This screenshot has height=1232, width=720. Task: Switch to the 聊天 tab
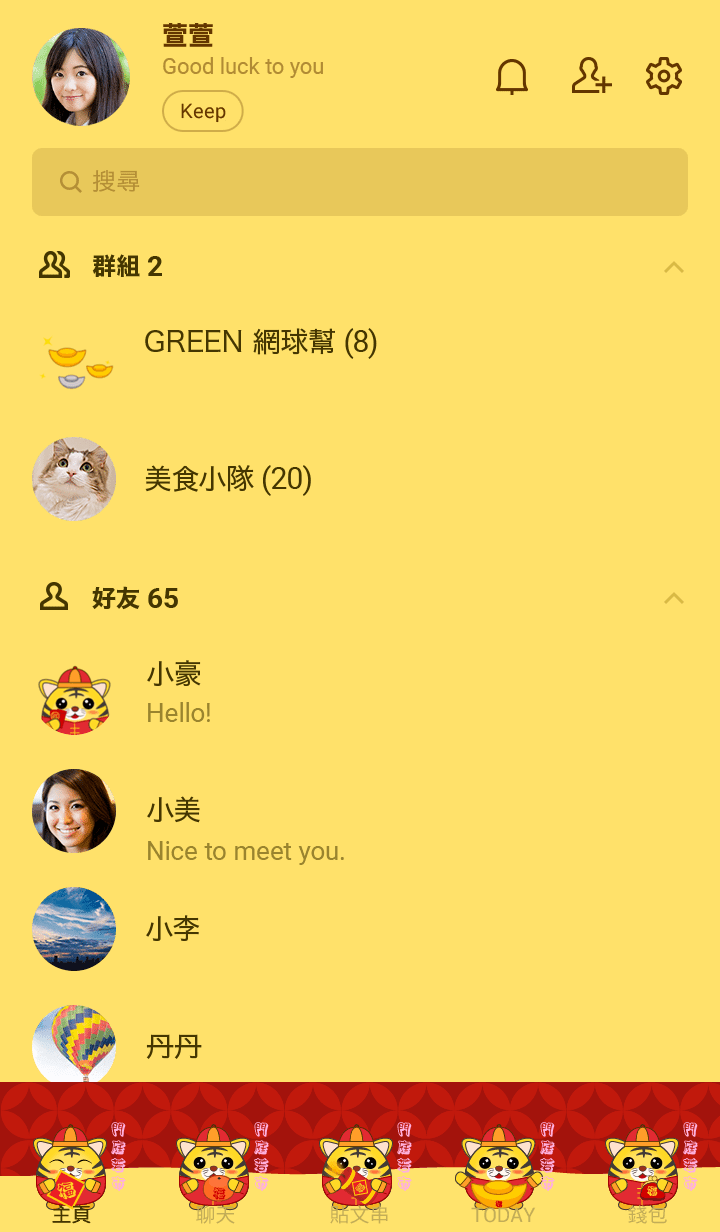point(215,1172)
